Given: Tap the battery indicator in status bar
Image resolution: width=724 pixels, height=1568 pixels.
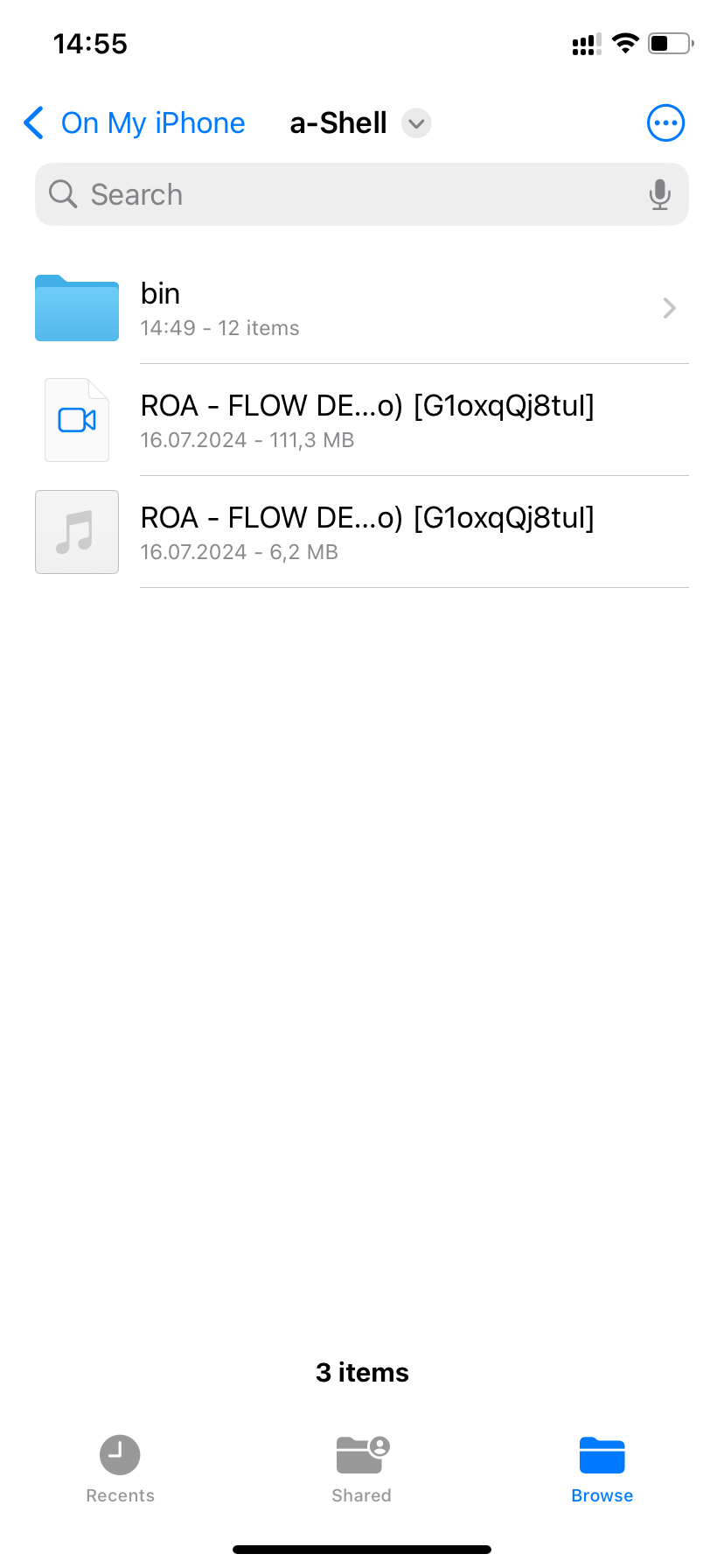Looking at the screenshot, I should [668, 43].
